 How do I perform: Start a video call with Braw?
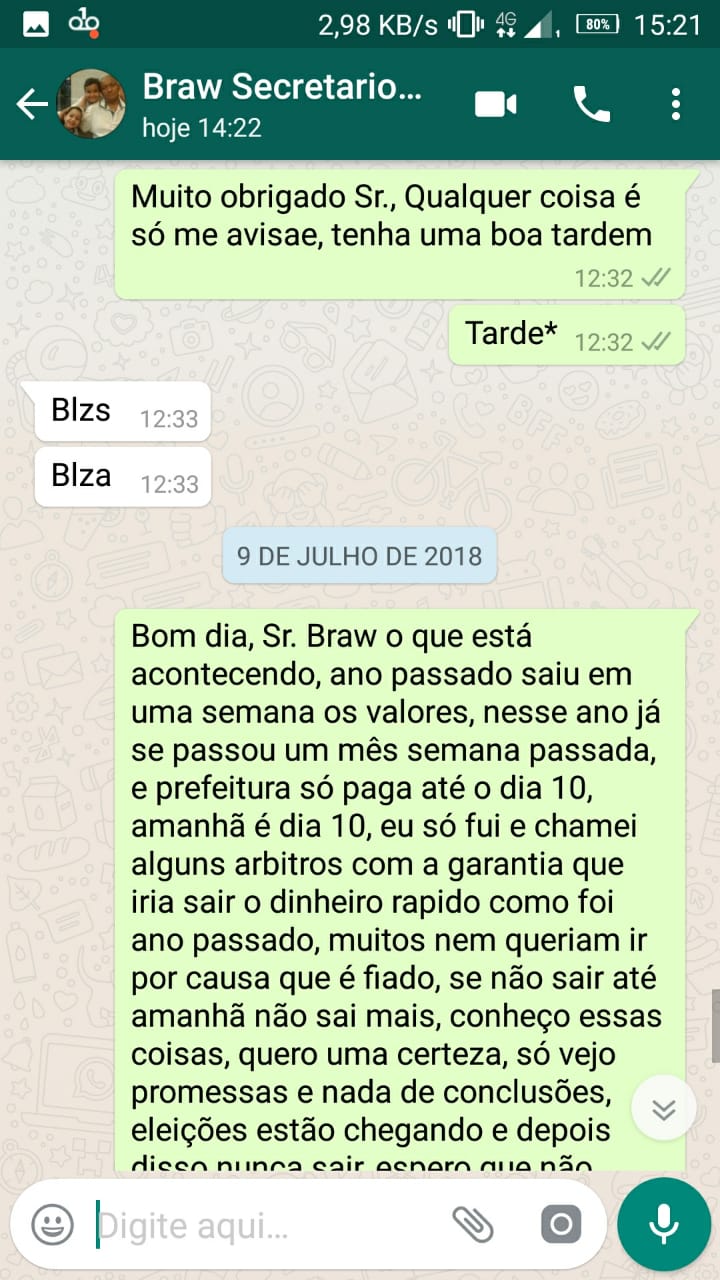coord(496,104)
